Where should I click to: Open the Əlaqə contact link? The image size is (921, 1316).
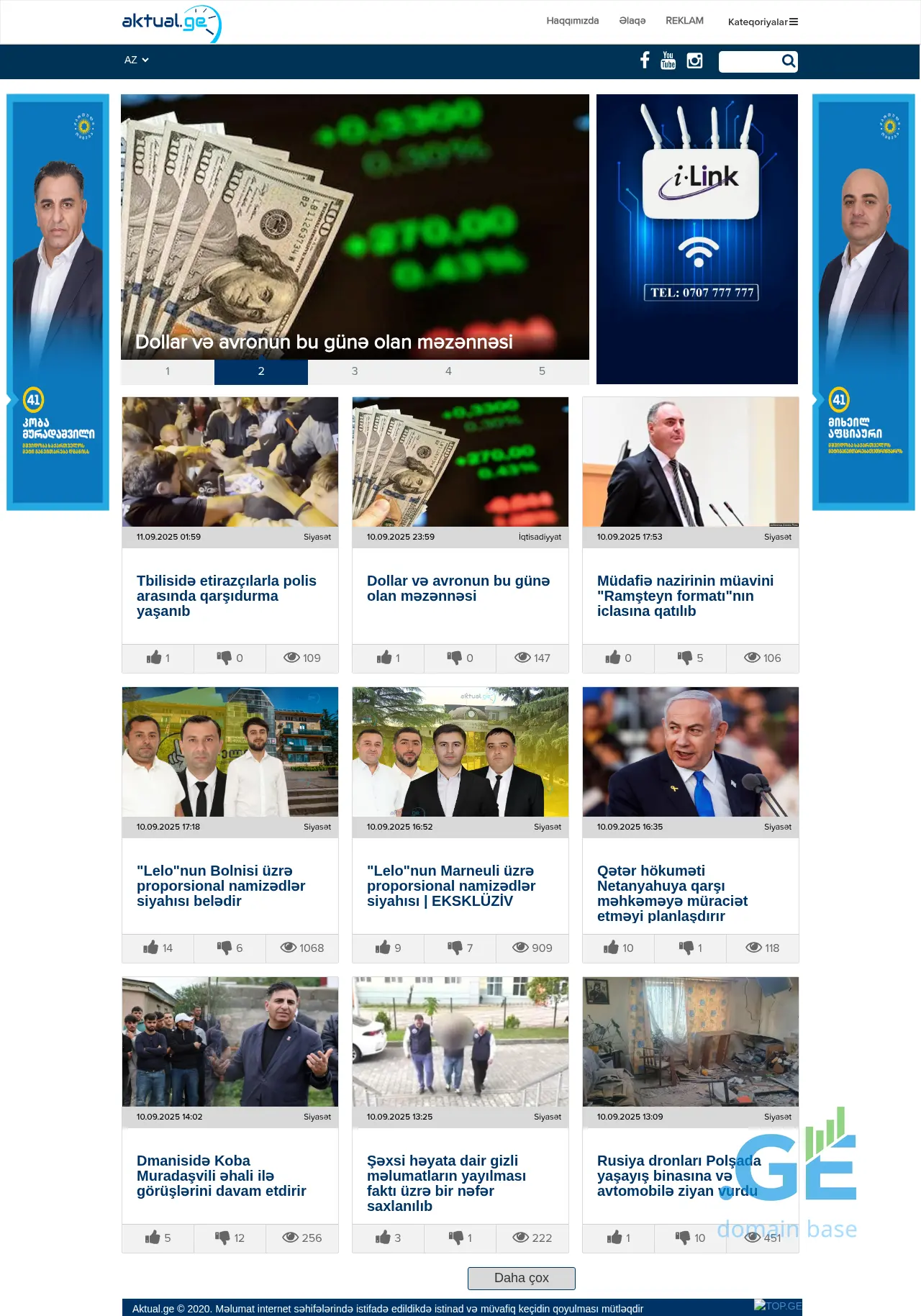pyautogui.click(x=632, y=21)
